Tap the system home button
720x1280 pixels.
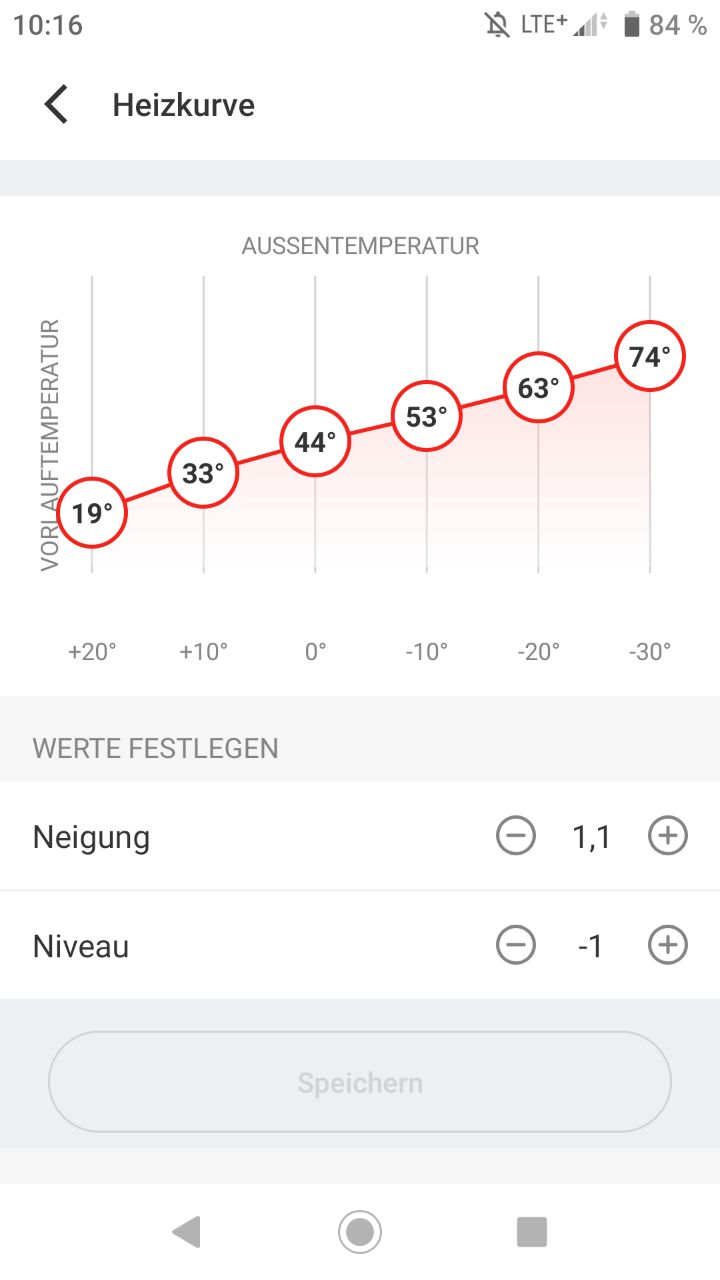pos(360,1231)
